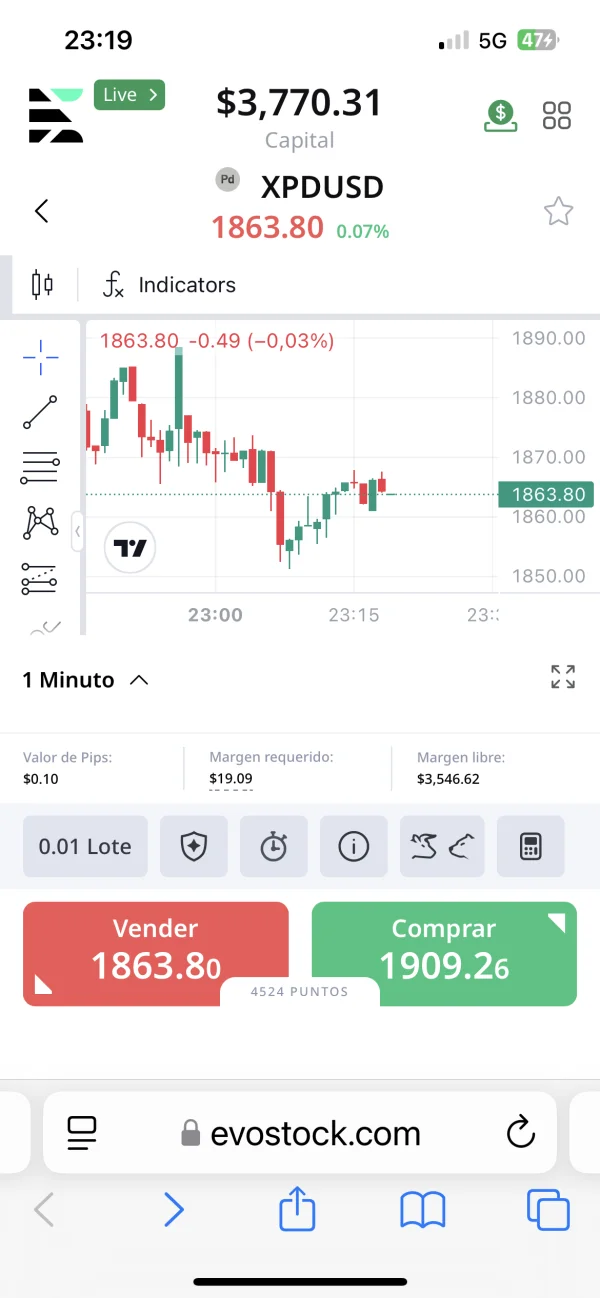Choose the trend line drawing tool

(41, 412)
